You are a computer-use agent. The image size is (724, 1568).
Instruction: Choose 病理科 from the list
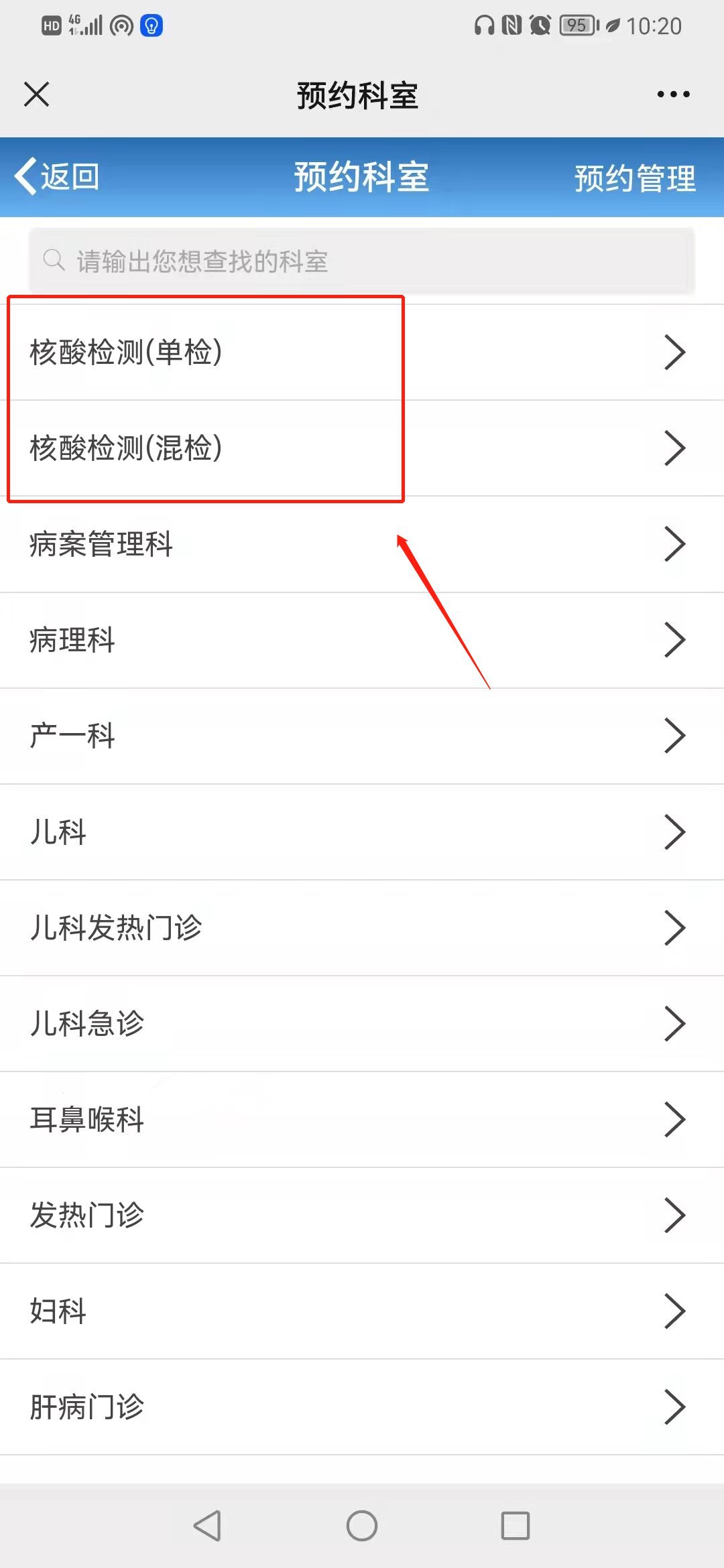click(x=362, y=640)
